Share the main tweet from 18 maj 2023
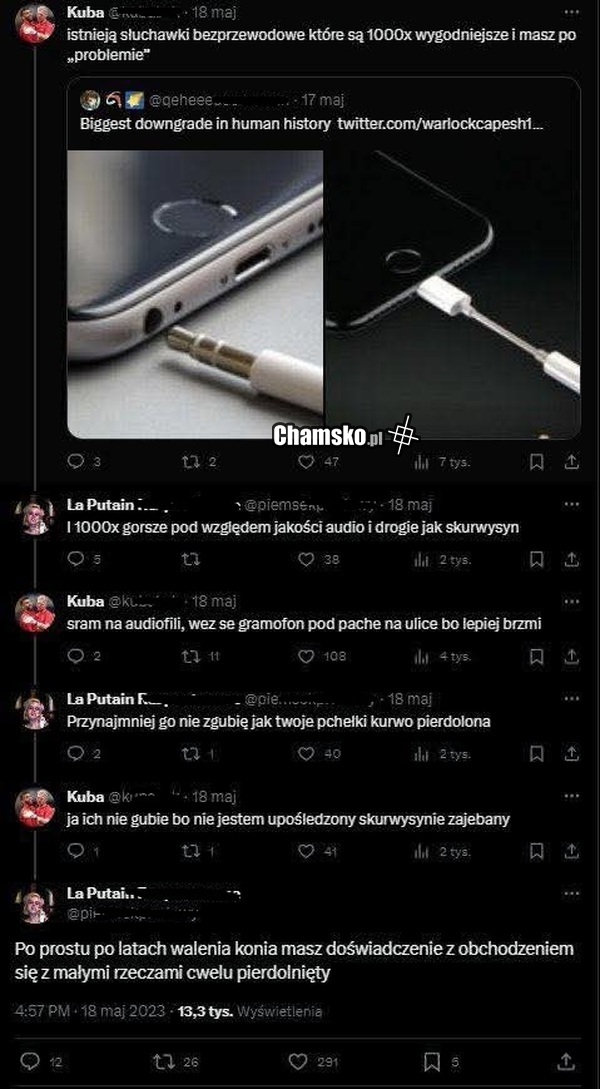 tap(567, 1061)
